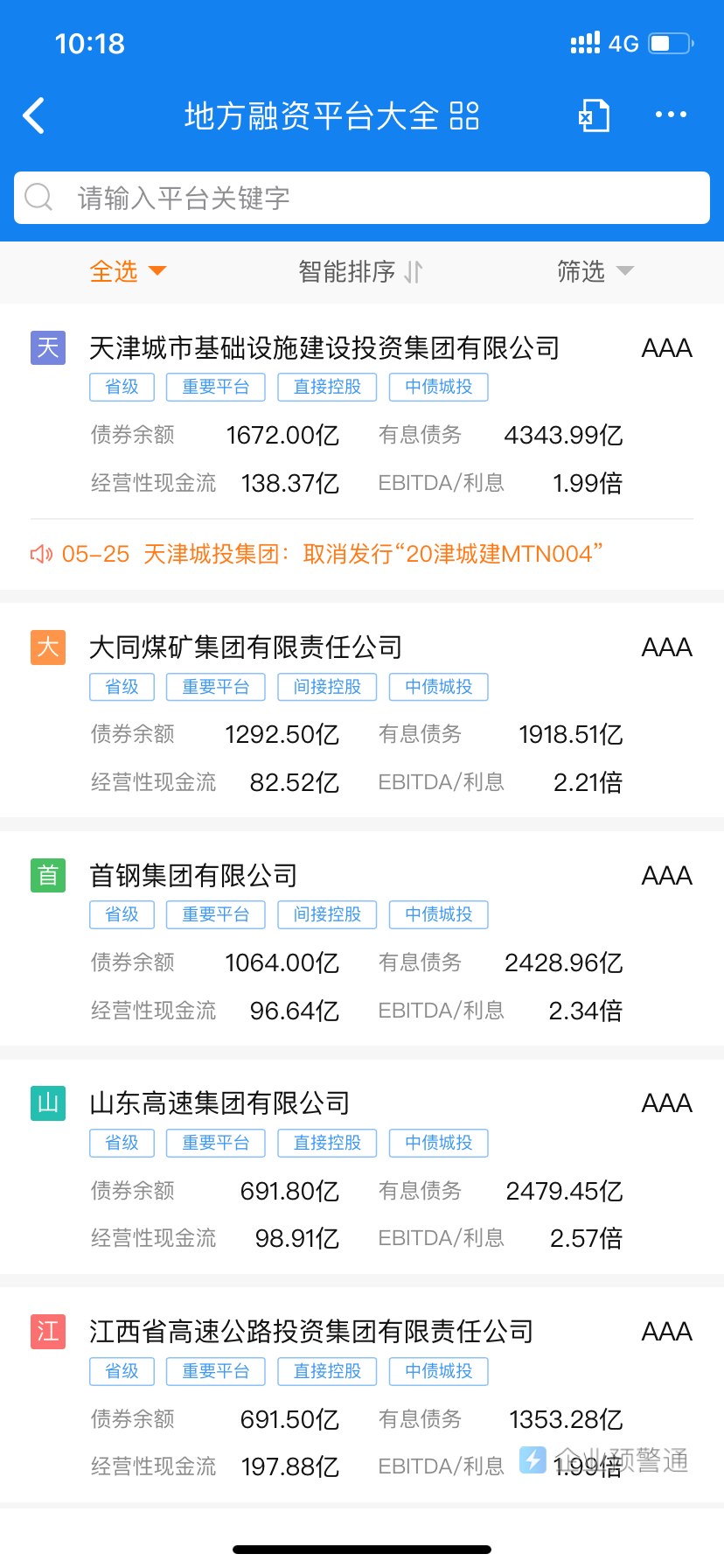Open the three-dot overflow menu
This screenshot has width=724, height=1568.
pyautogui.click(x=671, y=115)
